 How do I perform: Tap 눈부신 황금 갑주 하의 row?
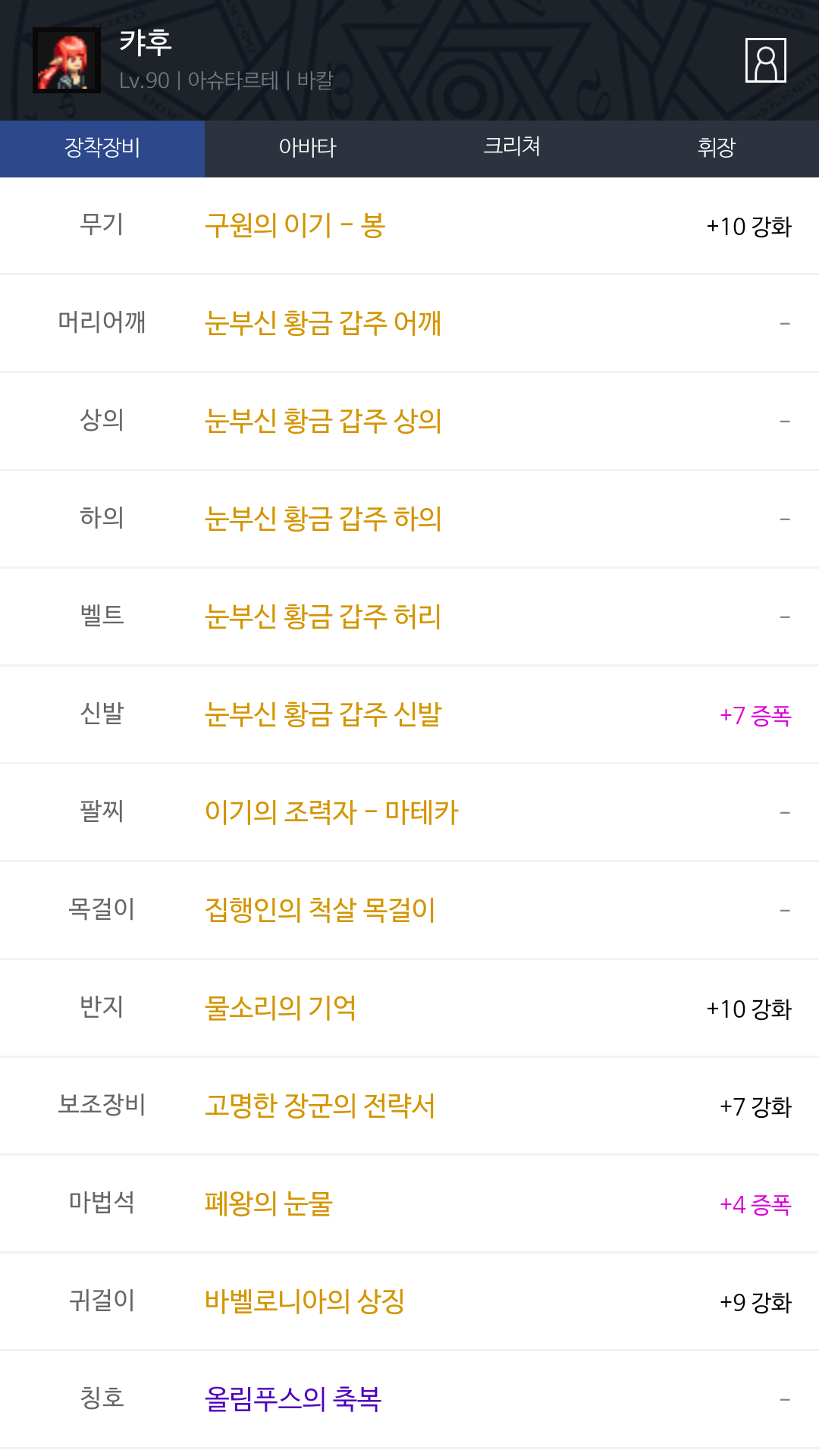322,519
